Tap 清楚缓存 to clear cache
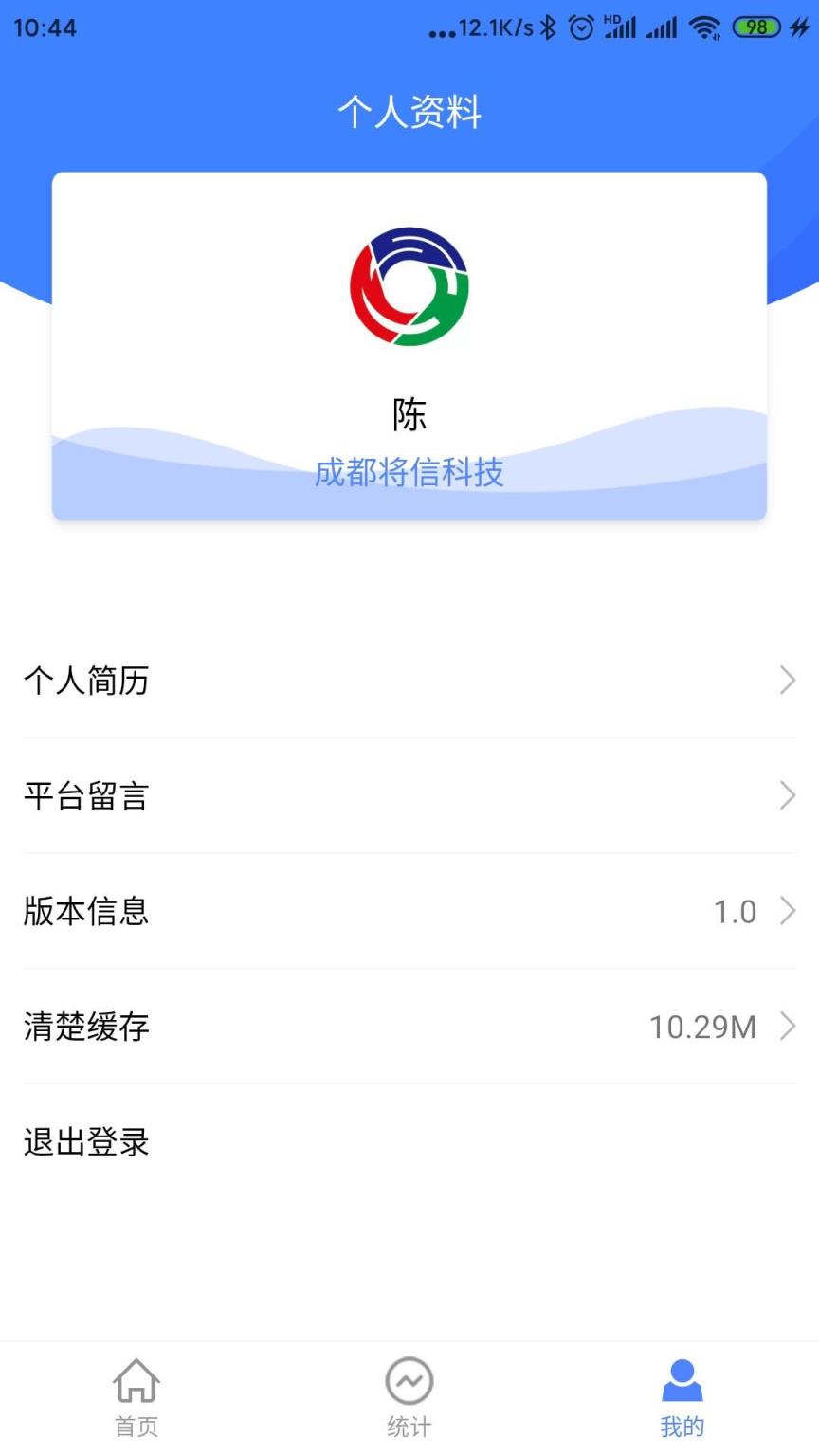This screenshot has width=819, height=1456. tap(85, 1027)
